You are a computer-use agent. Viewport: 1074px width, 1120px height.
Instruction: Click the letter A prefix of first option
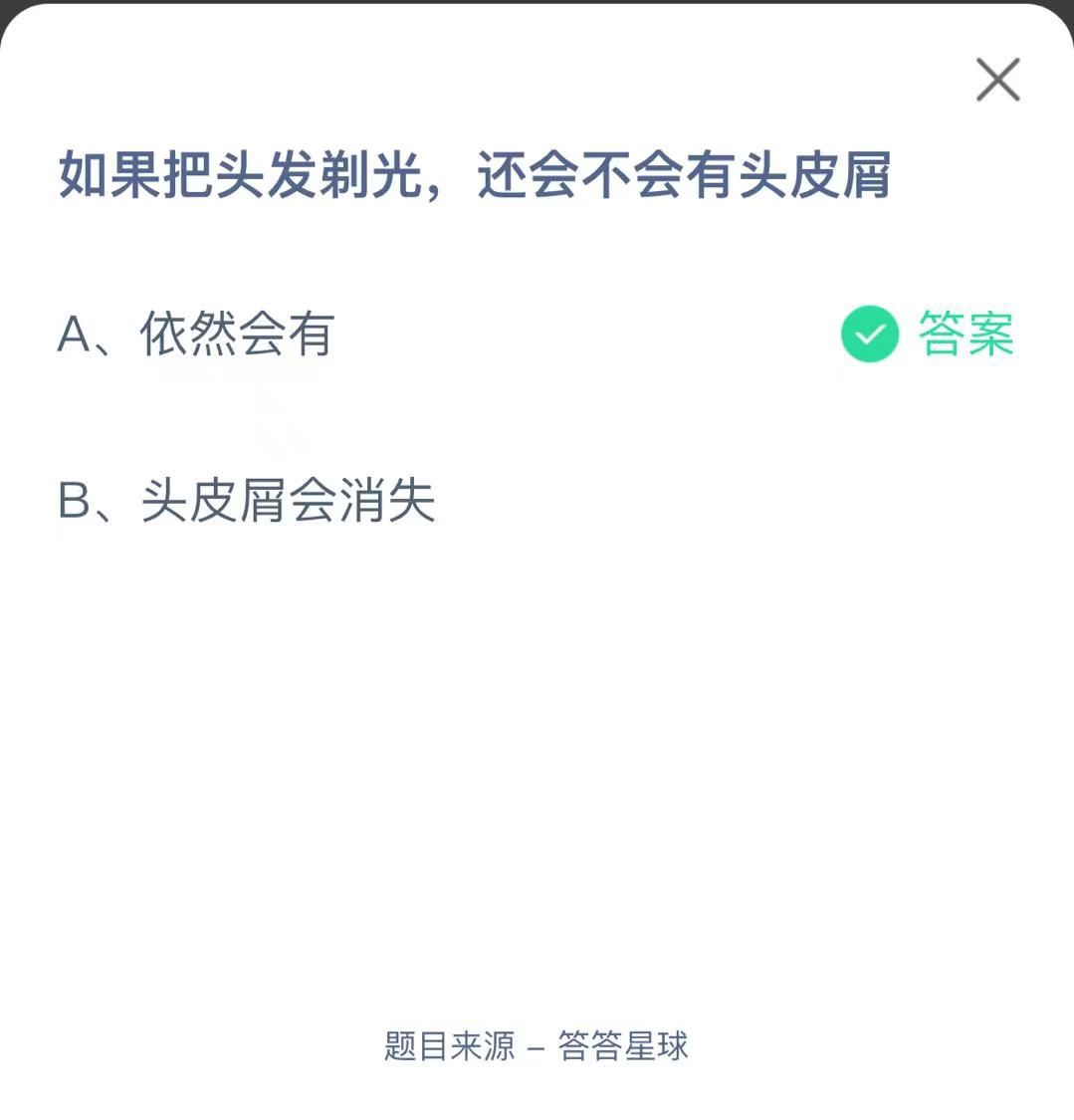(74, 336)
